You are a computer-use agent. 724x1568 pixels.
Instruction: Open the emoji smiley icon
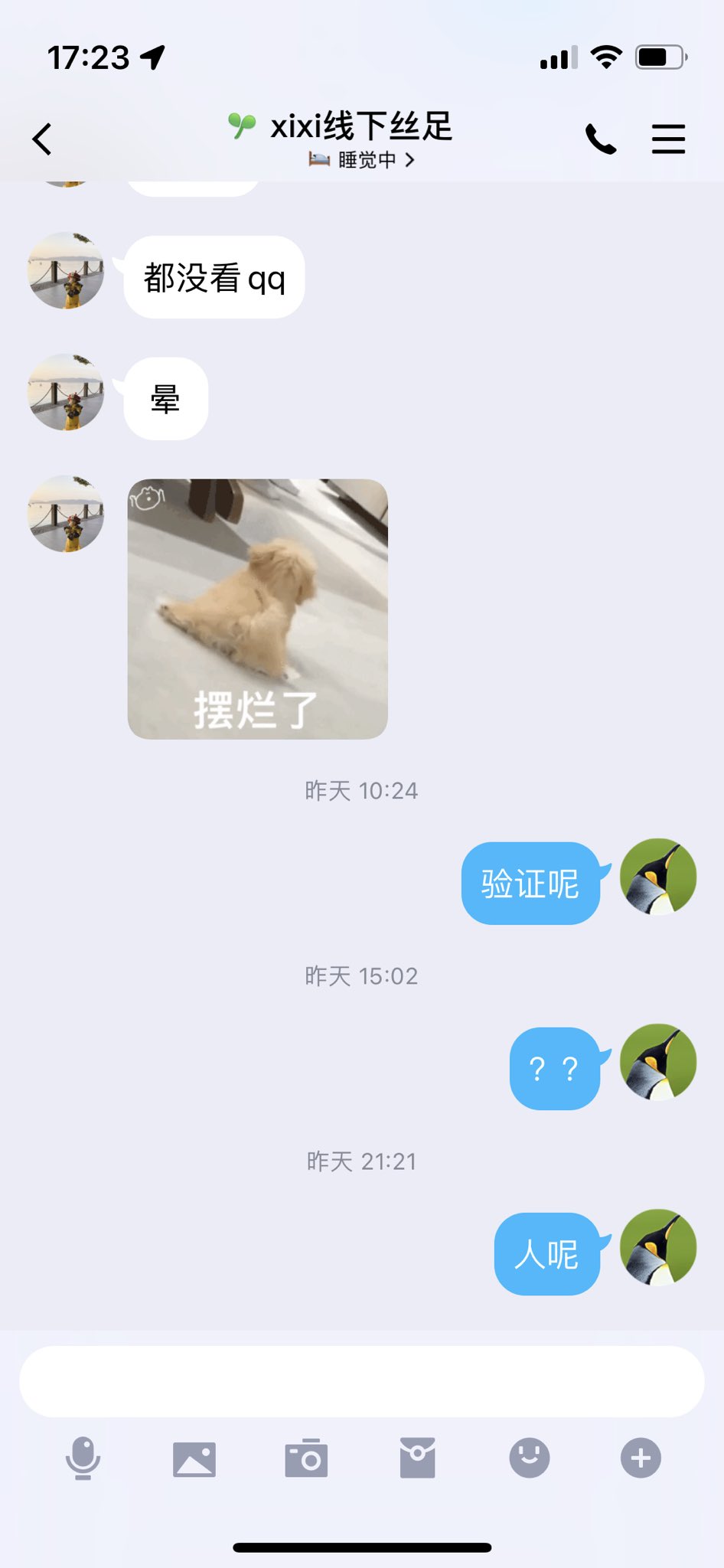pyautogui.click(x=529, y=1459)
